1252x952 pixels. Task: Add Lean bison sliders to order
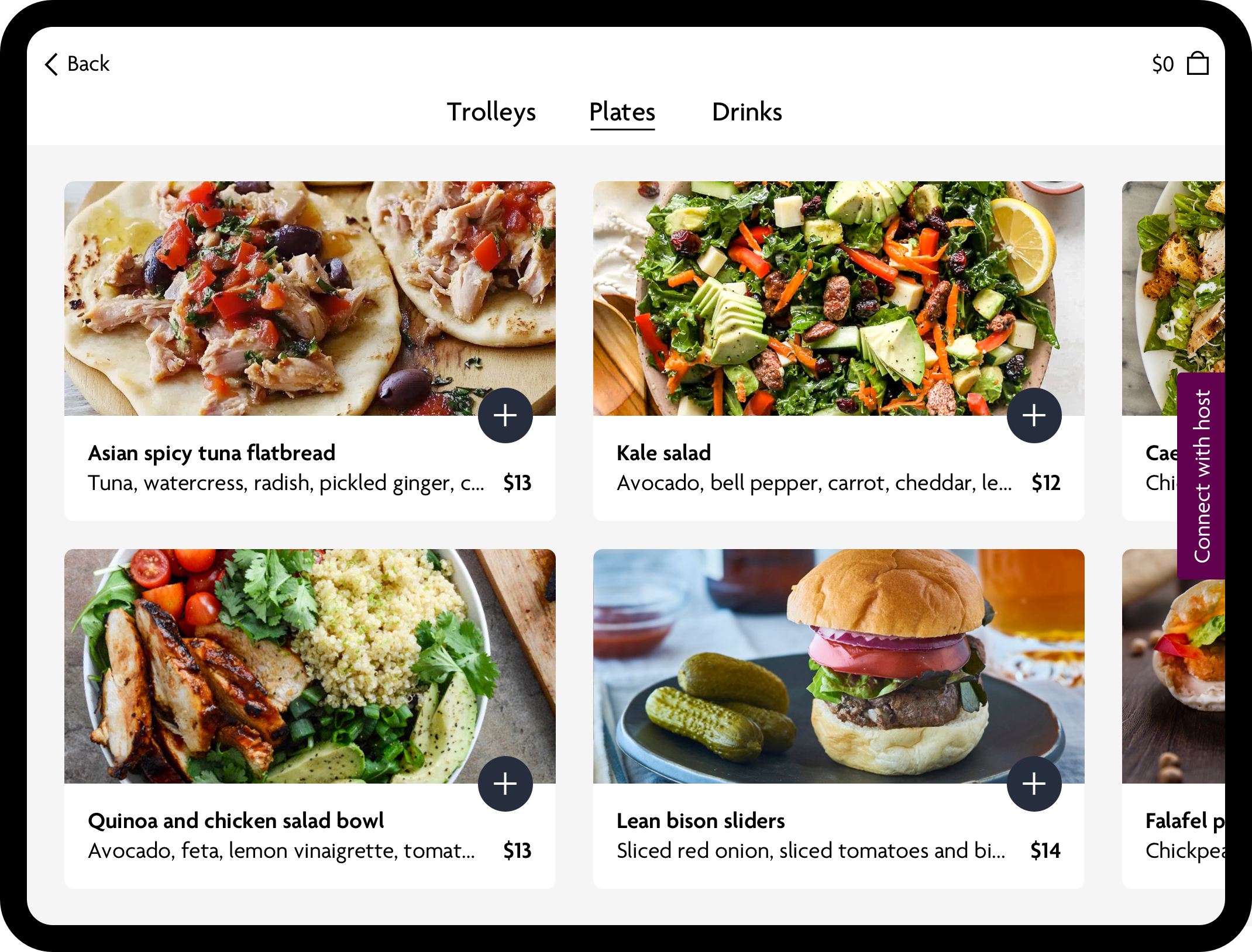[x=1034, y=784]
